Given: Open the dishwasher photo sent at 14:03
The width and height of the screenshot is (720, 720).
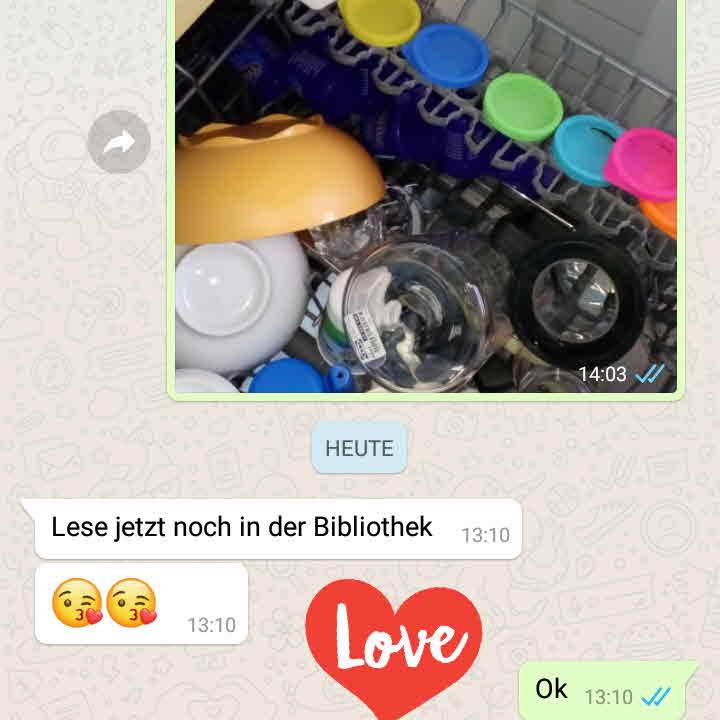Looking at the screenshot, I should [x=425, y=195].
